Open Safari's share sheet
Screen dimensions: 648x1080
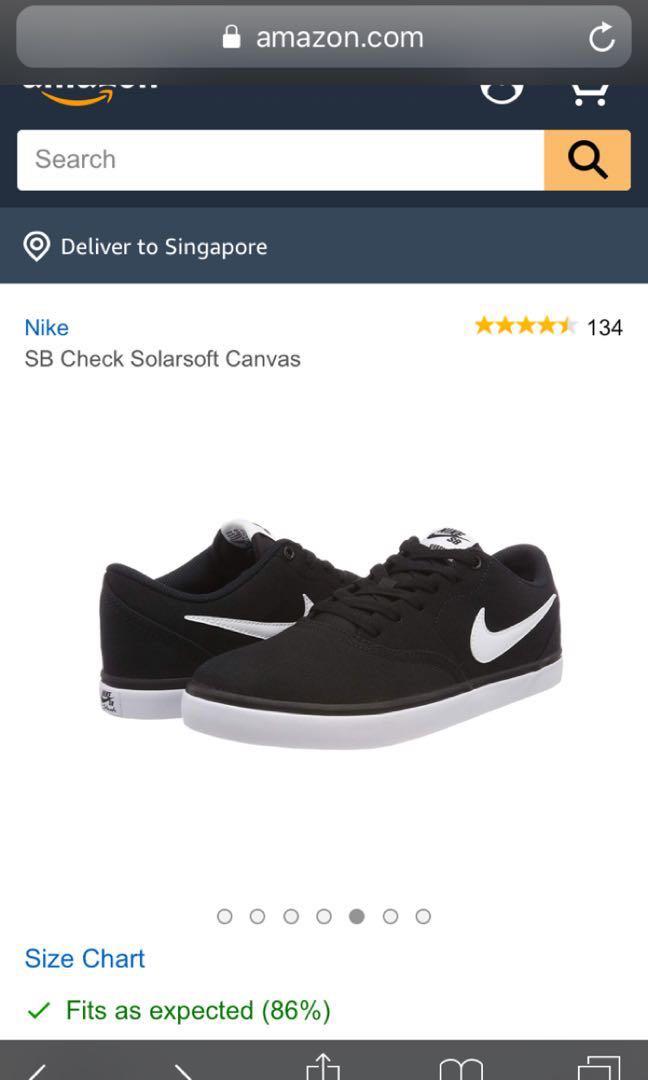(323, 1066)
